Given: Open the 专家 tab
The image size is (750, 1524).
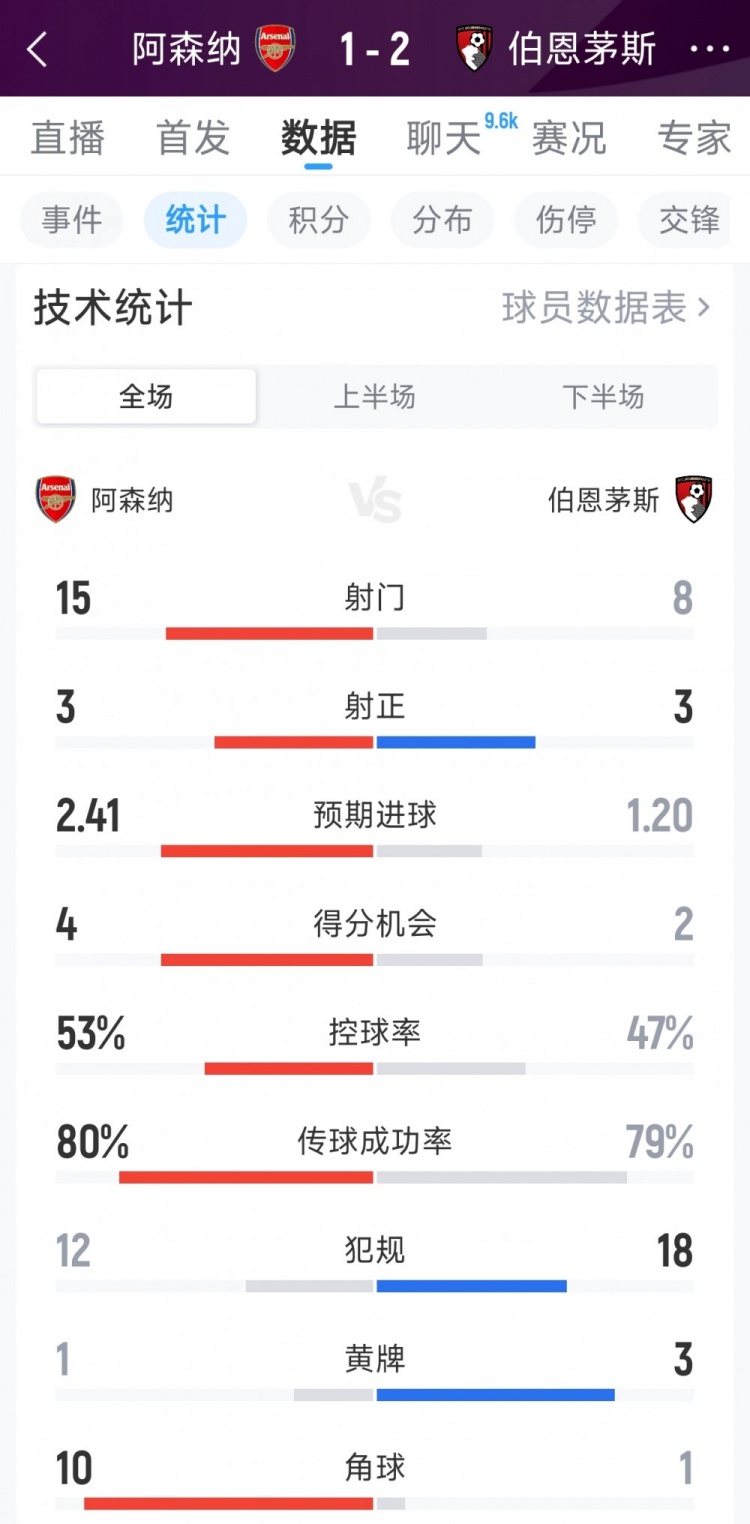Looking at the screenshot, I should [694, 138].
